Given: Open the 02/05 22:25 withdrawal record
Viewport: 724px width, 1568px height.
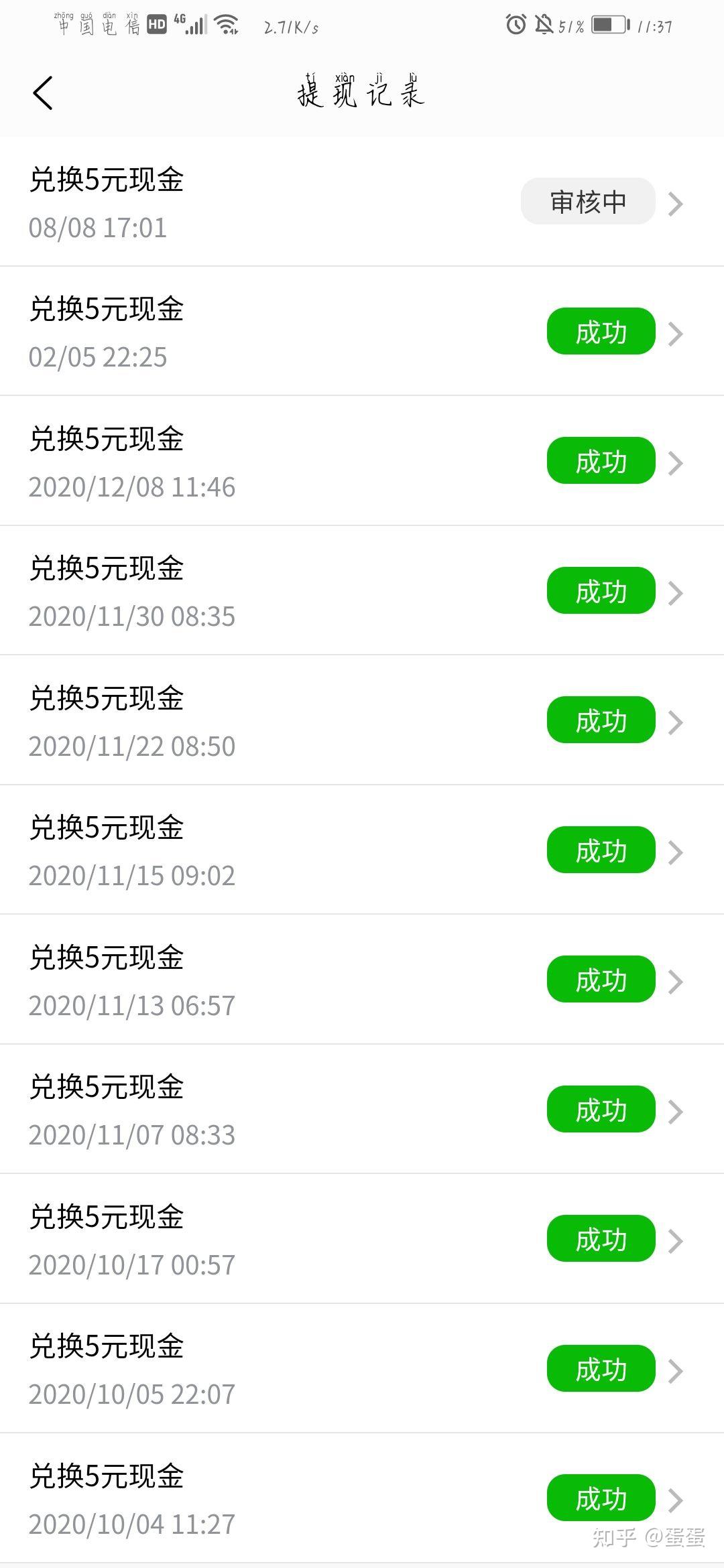Looking at the screenshot, I should 362,331.
